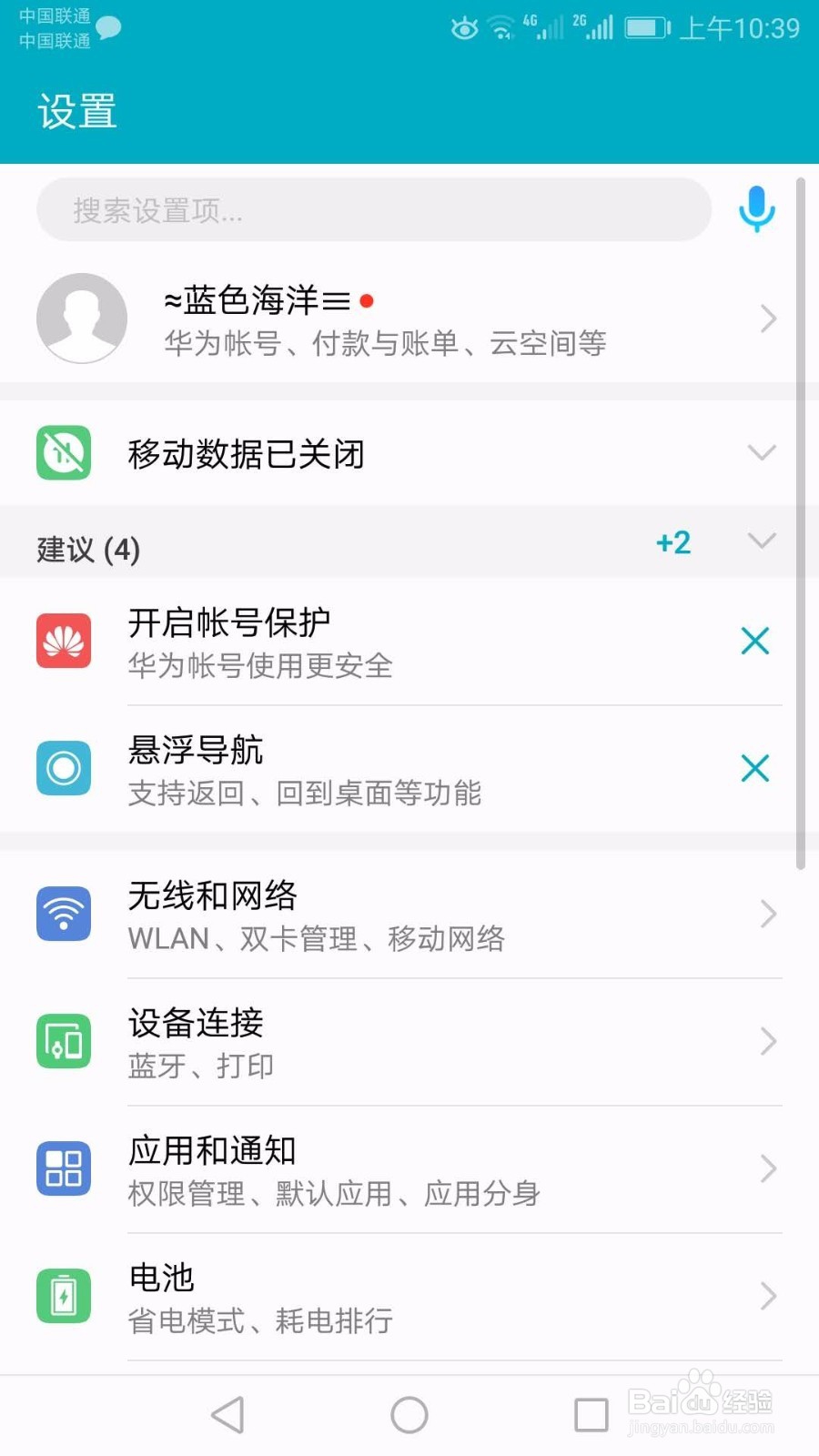Enter 应用和通知 settings page
Viewport: 819px width, 1456px height.
click(409, 1168)
